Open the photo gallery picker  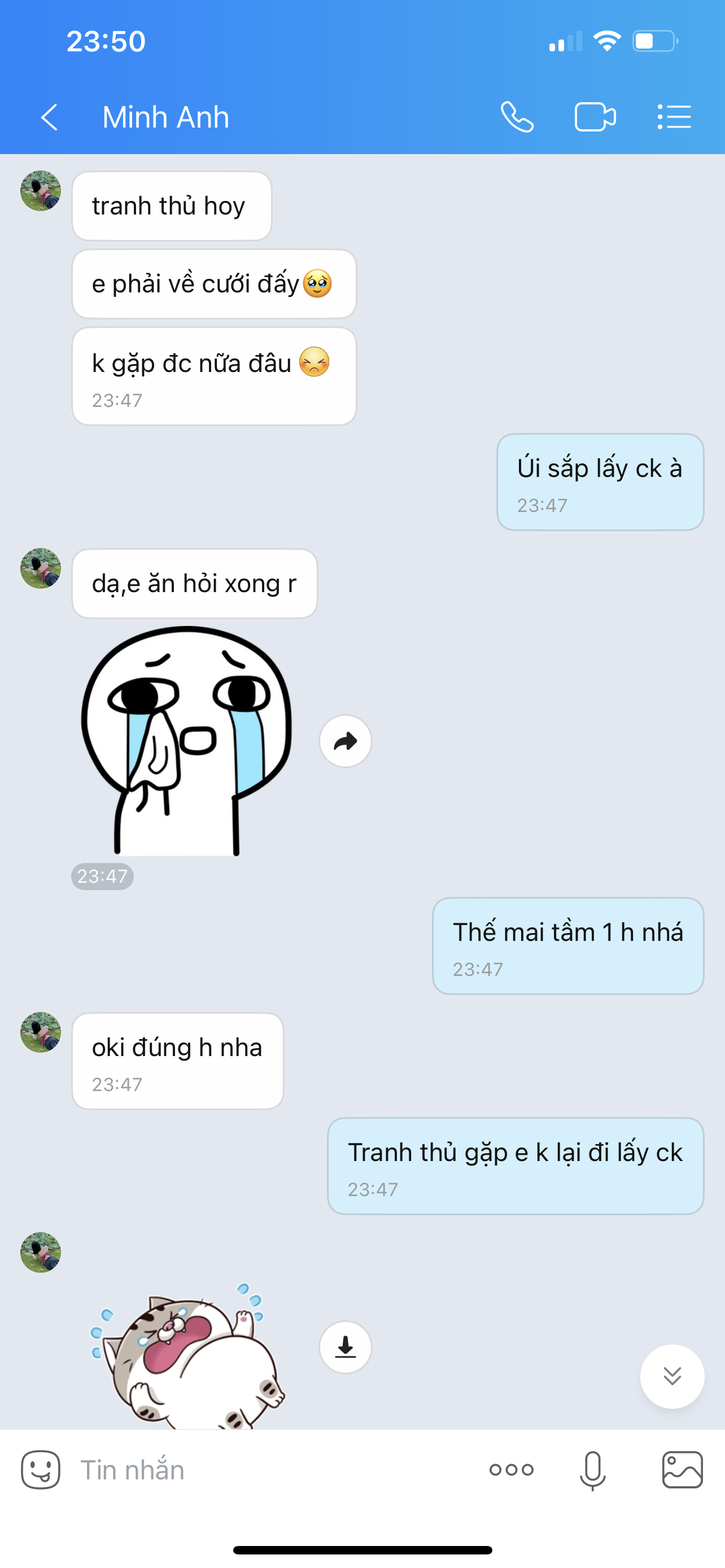683,1469
